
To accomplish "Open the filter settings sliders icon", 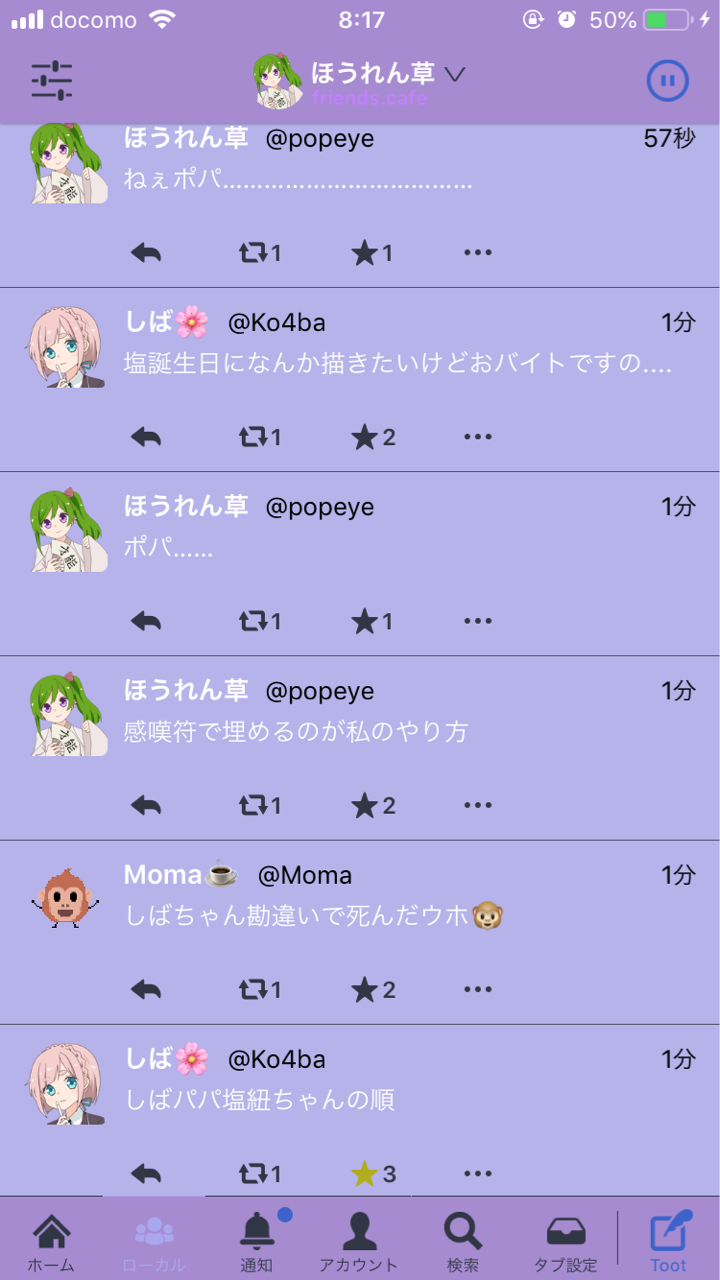I will pyautogui.click(x=51, y=80).
